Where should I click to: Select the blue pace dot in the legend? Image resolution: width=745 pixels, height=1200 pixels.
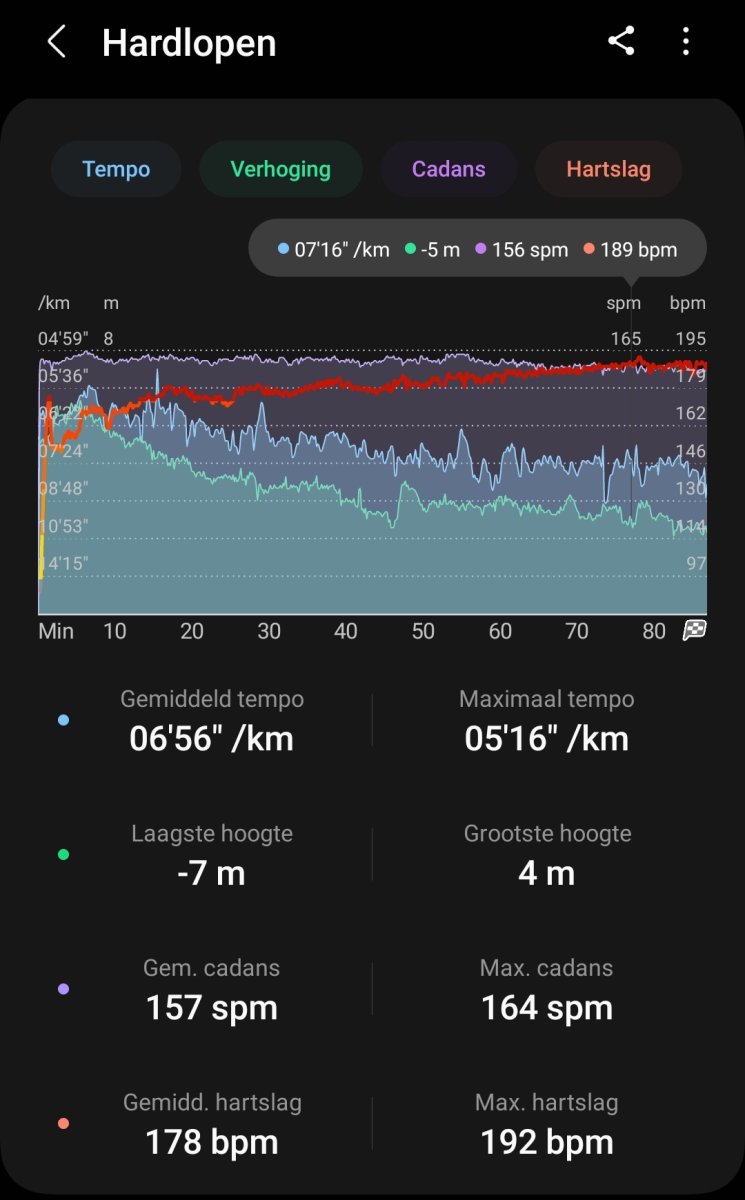(282, 249)
